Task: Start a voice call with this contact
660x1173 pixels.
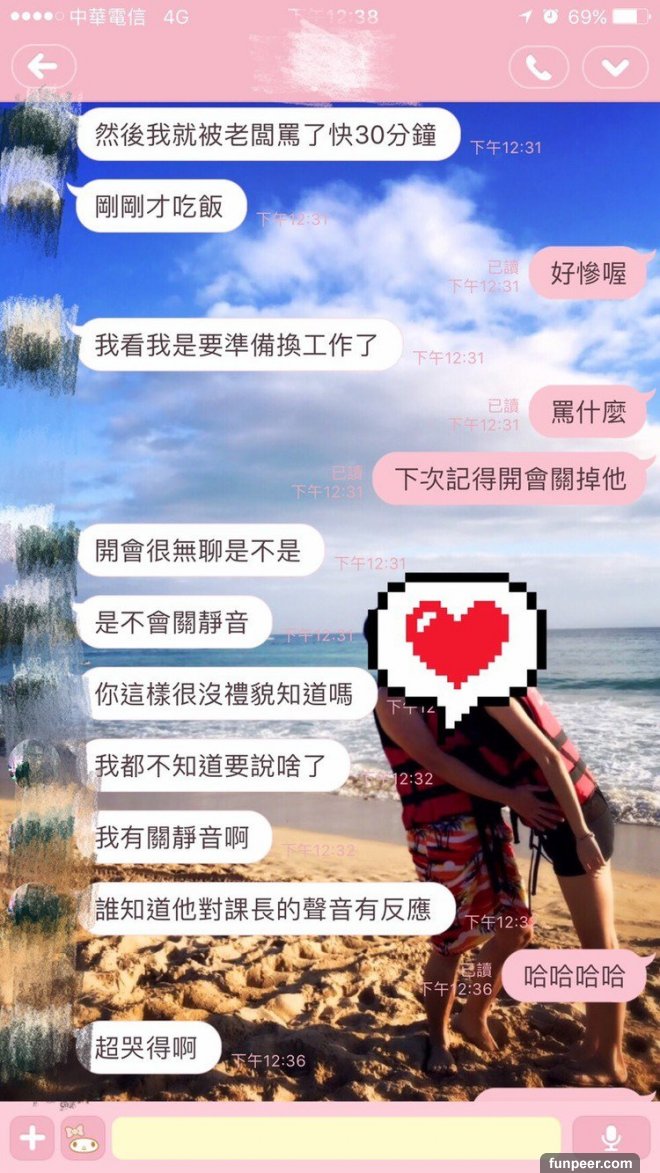Action: coord(538,68)
